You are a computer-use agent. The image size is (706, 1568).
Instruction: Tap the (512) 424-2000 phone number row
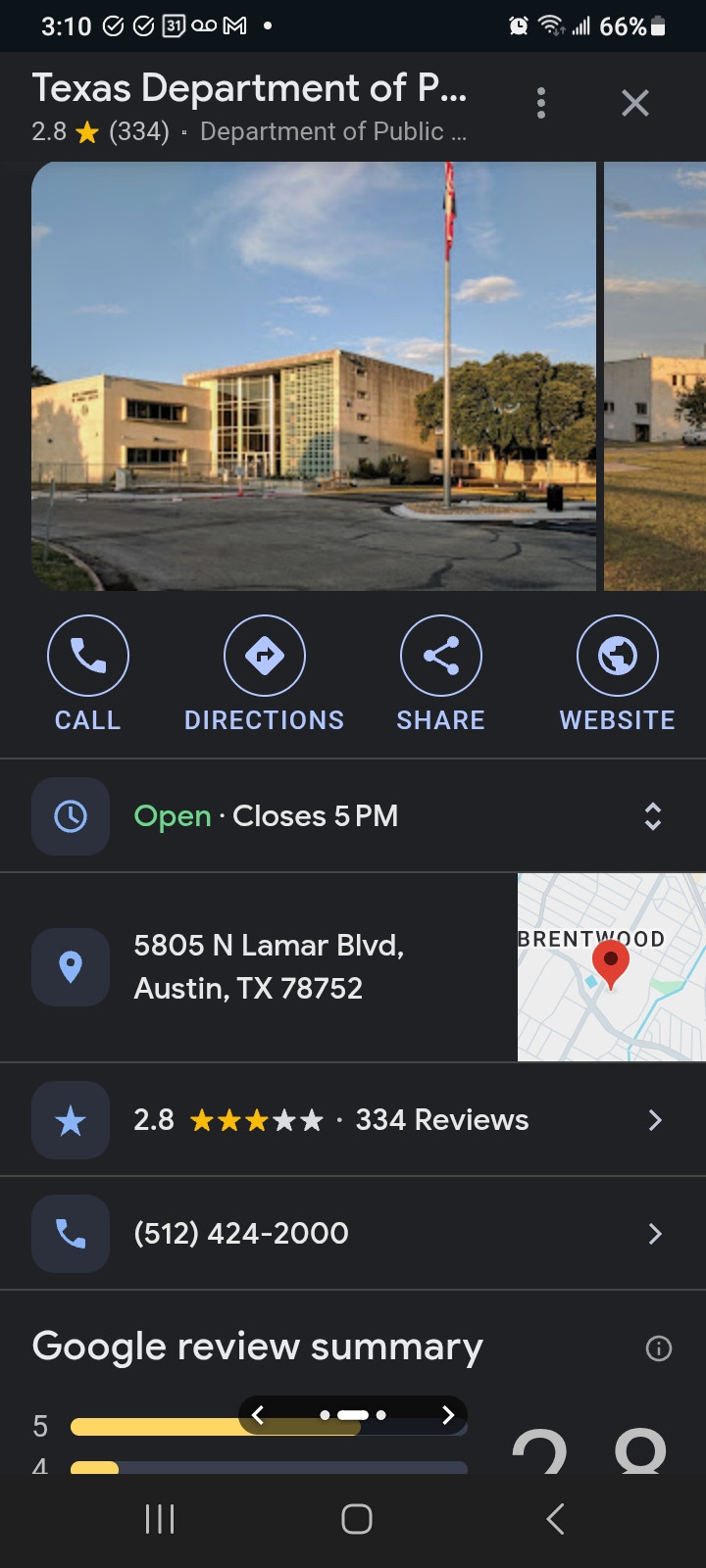(353, 1233)
